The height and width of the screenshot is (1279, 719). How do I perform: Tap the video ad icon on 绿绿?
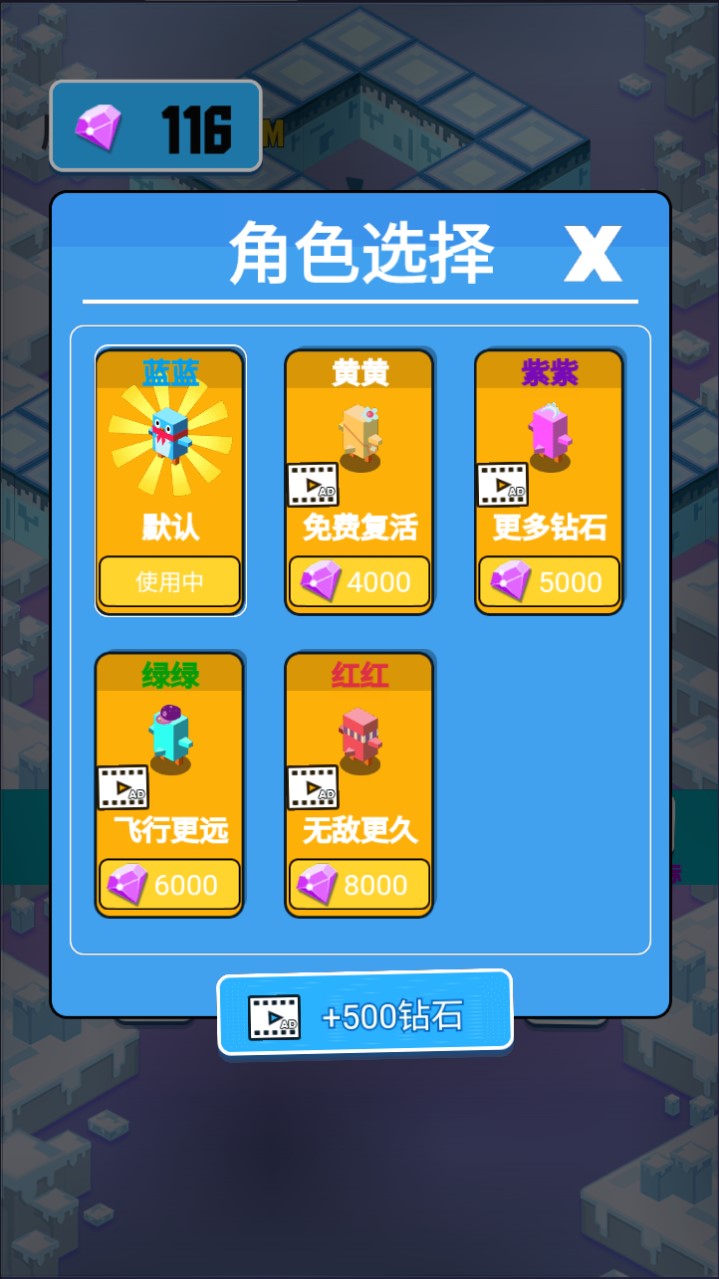coord(122,788)
